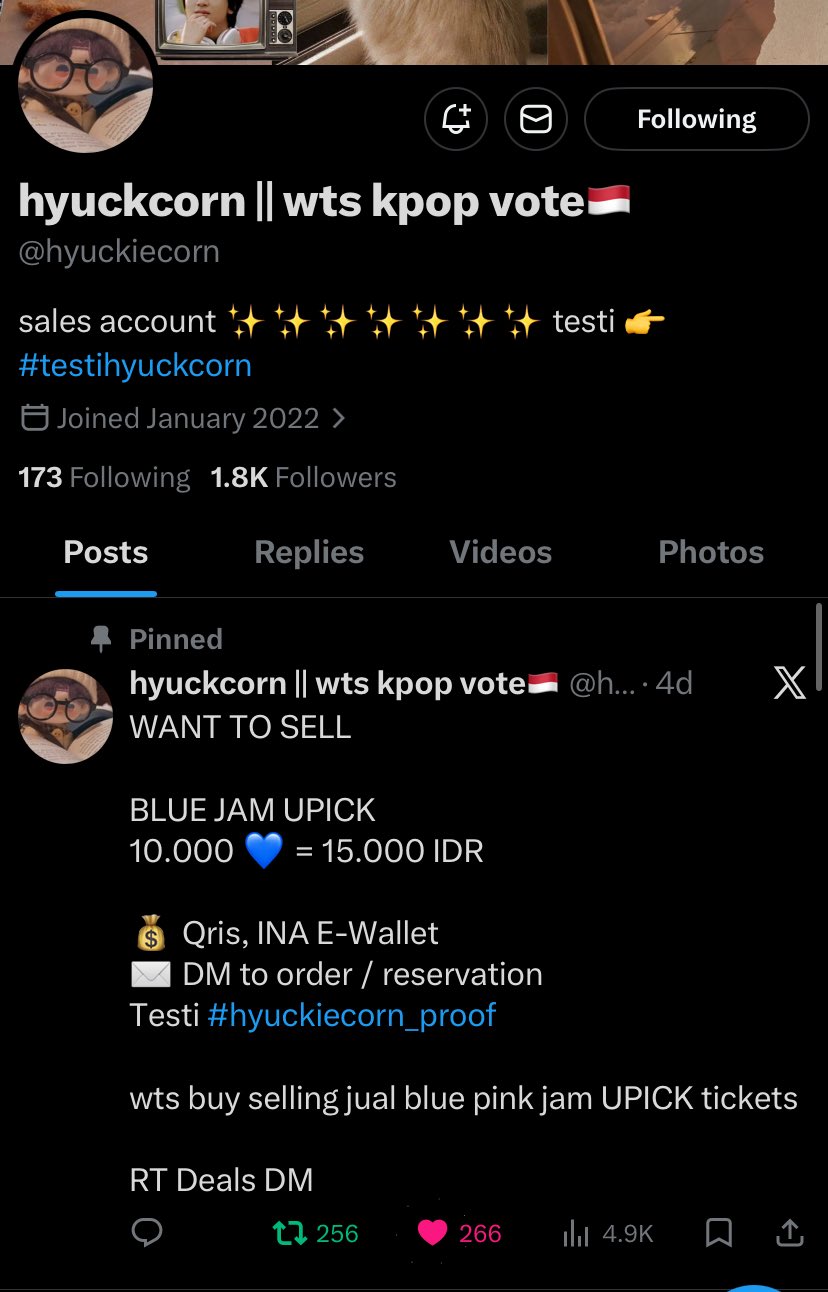Open the #testihyuckcorn hashtag in the bio

point(135,365)
